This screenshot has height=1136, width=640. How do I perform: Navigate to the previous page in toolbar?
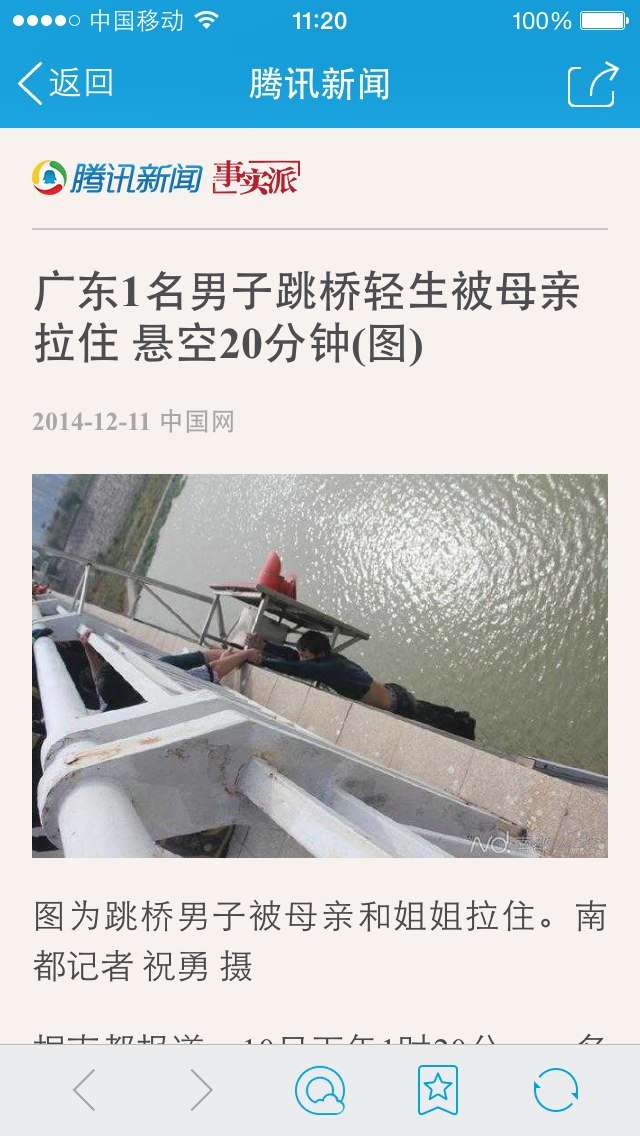pyautogui.click(x=84, y=1089)
